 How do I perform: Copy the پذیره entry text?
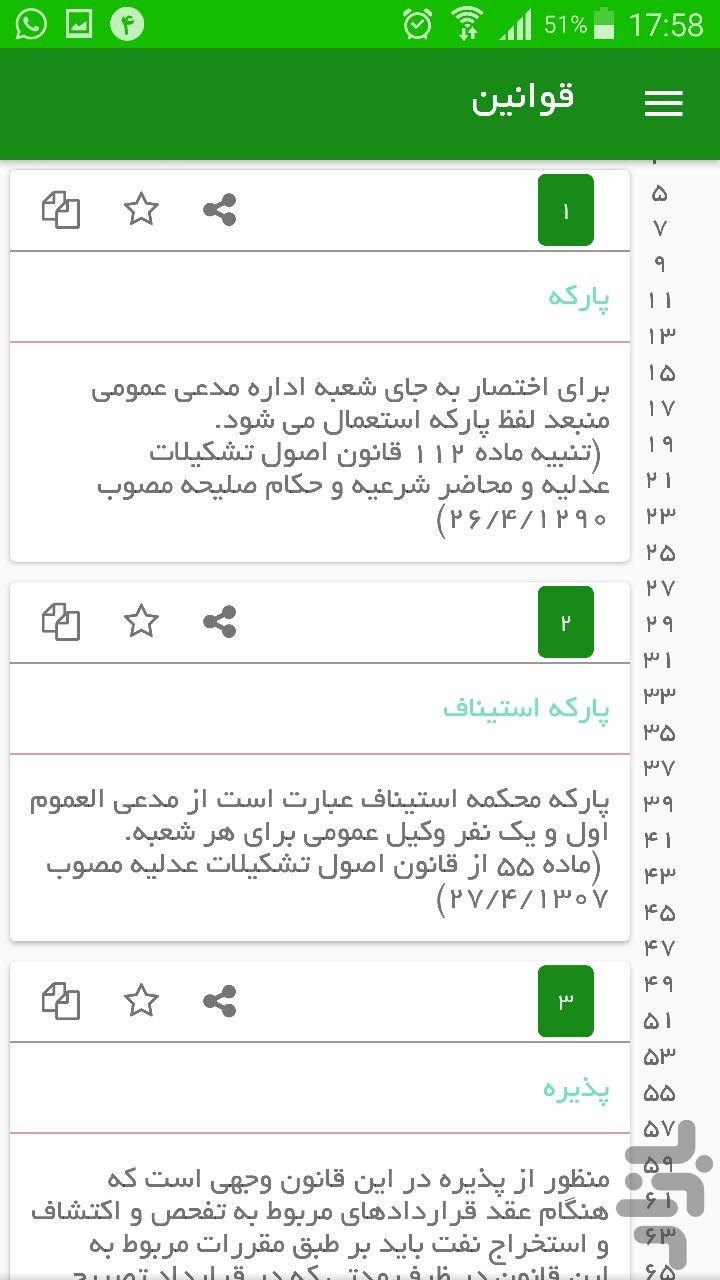(61, 1000)
